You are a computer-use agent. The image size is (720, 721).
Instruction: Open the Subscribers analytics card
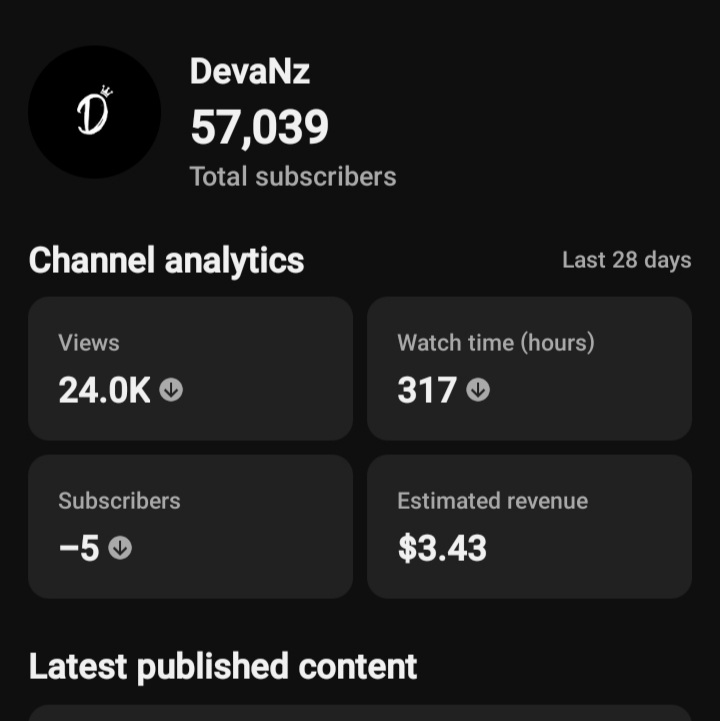[190, 527]
